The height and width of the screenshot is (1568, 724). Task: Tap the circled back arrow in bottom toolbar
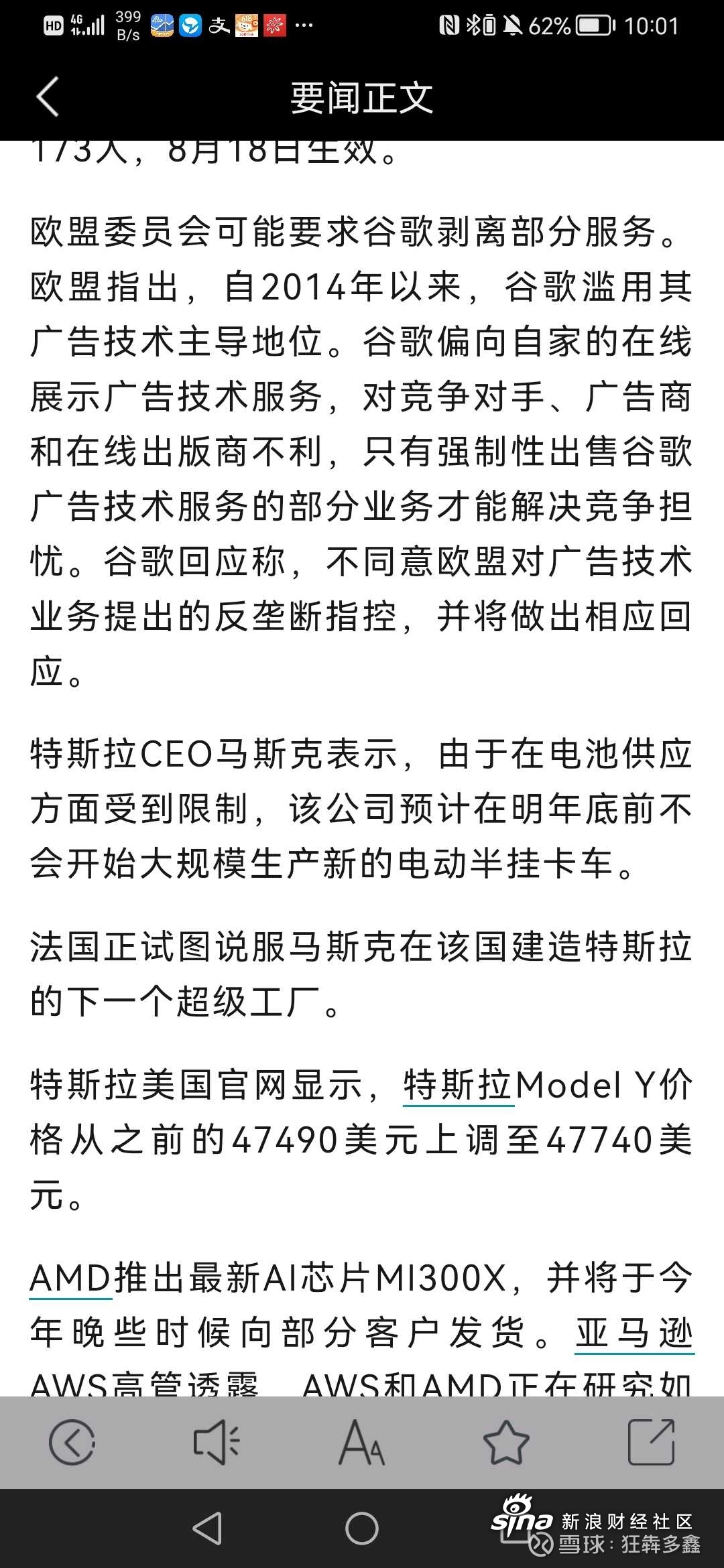[72, 1442]
